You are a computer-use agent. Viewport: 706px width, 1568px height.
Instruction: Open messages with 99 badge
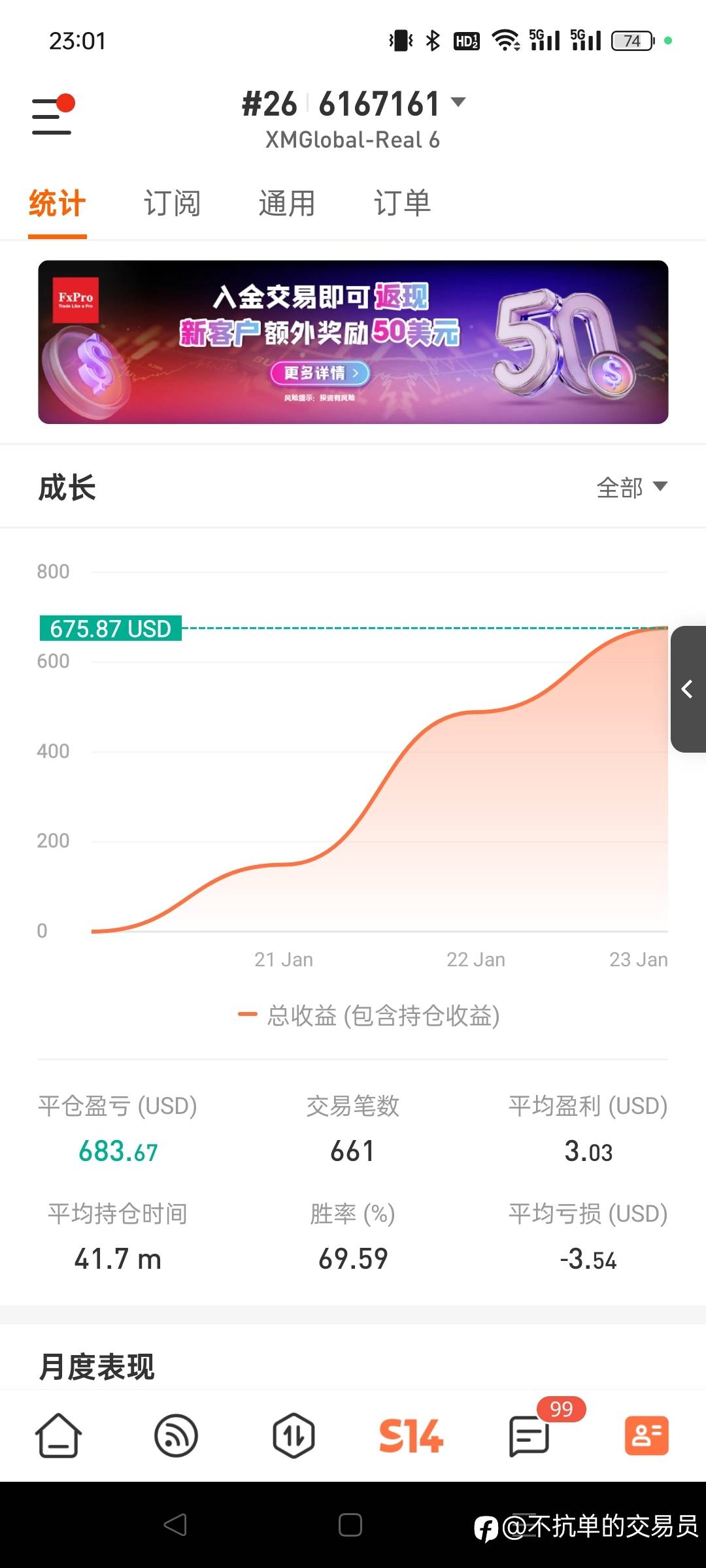tap(529, 1435)
